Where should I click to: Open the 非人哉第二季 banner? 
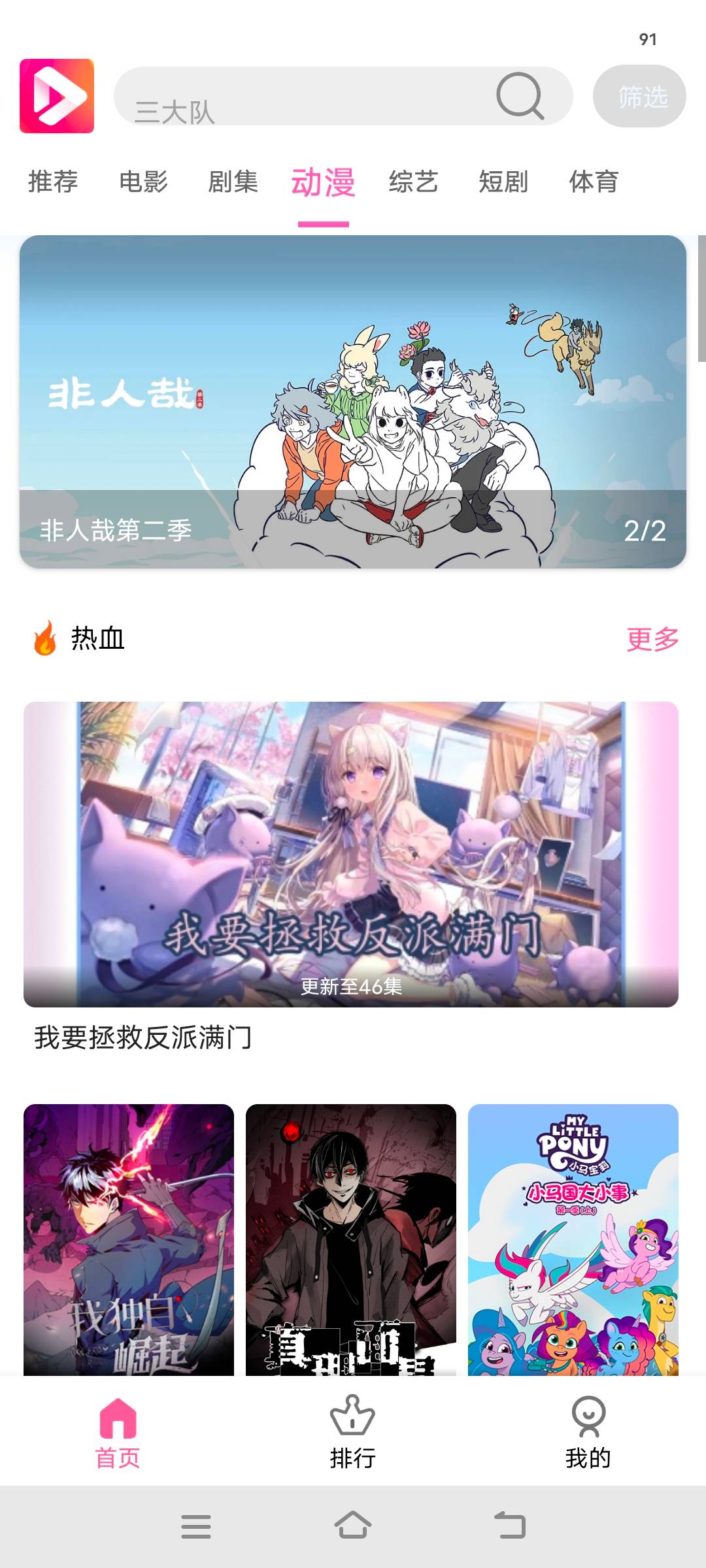[352, 401]
